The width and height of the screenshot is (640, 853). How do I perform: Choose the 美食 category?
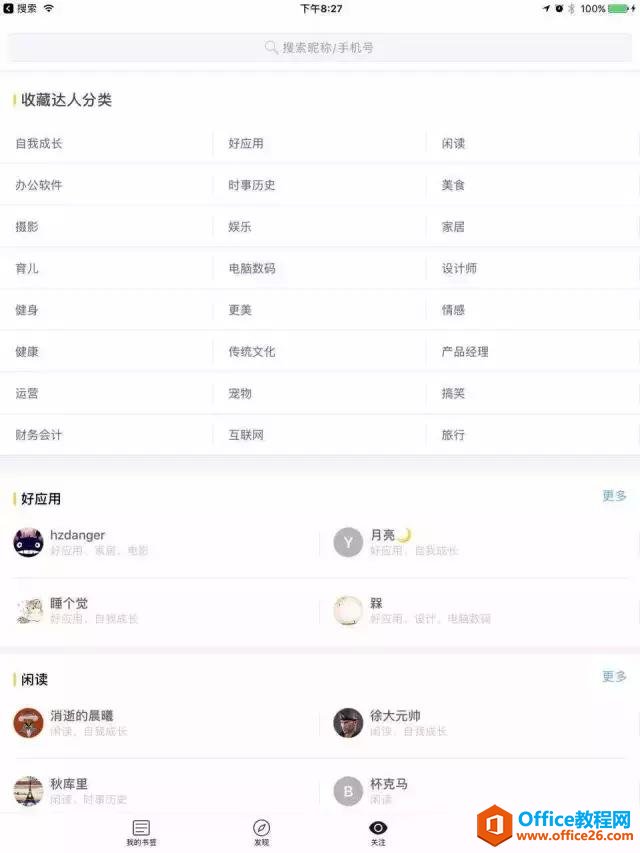pyautogui.click(x=454, y=185)
